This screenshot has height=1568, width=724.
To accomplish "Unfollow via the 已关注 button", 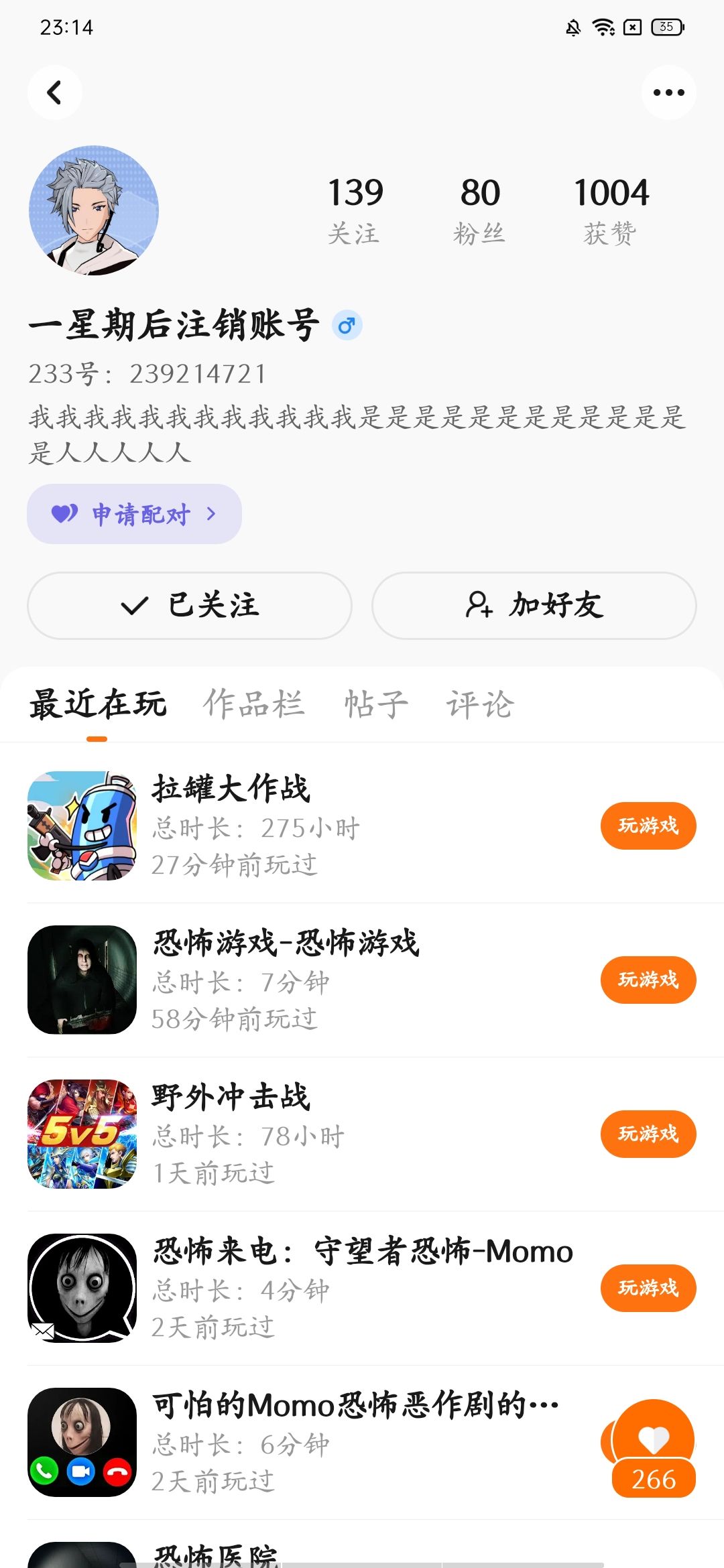I will coord(190,605).
